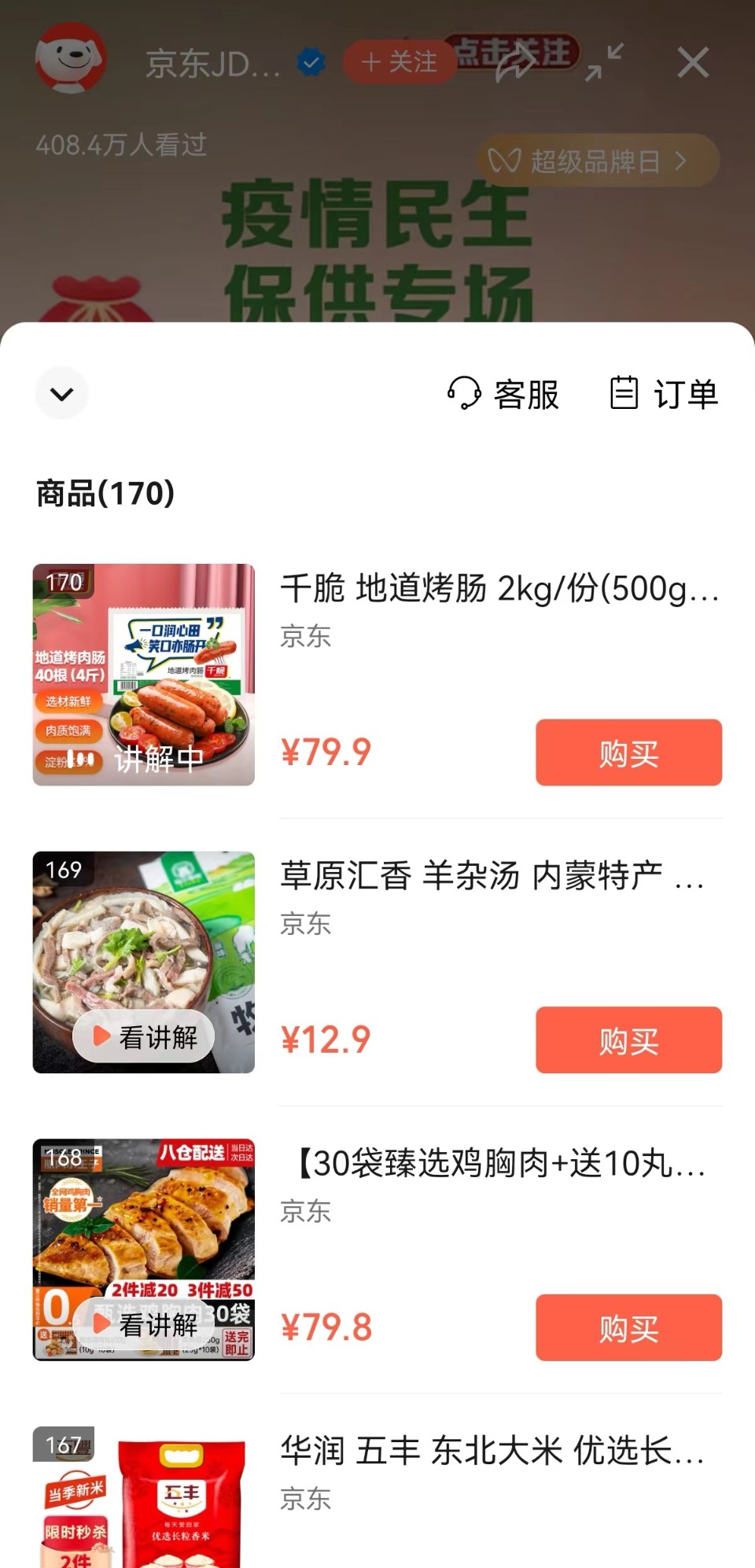Click the ¥79.9 price label
Viewport: 755px width, 1568px height.
(327, 752)
